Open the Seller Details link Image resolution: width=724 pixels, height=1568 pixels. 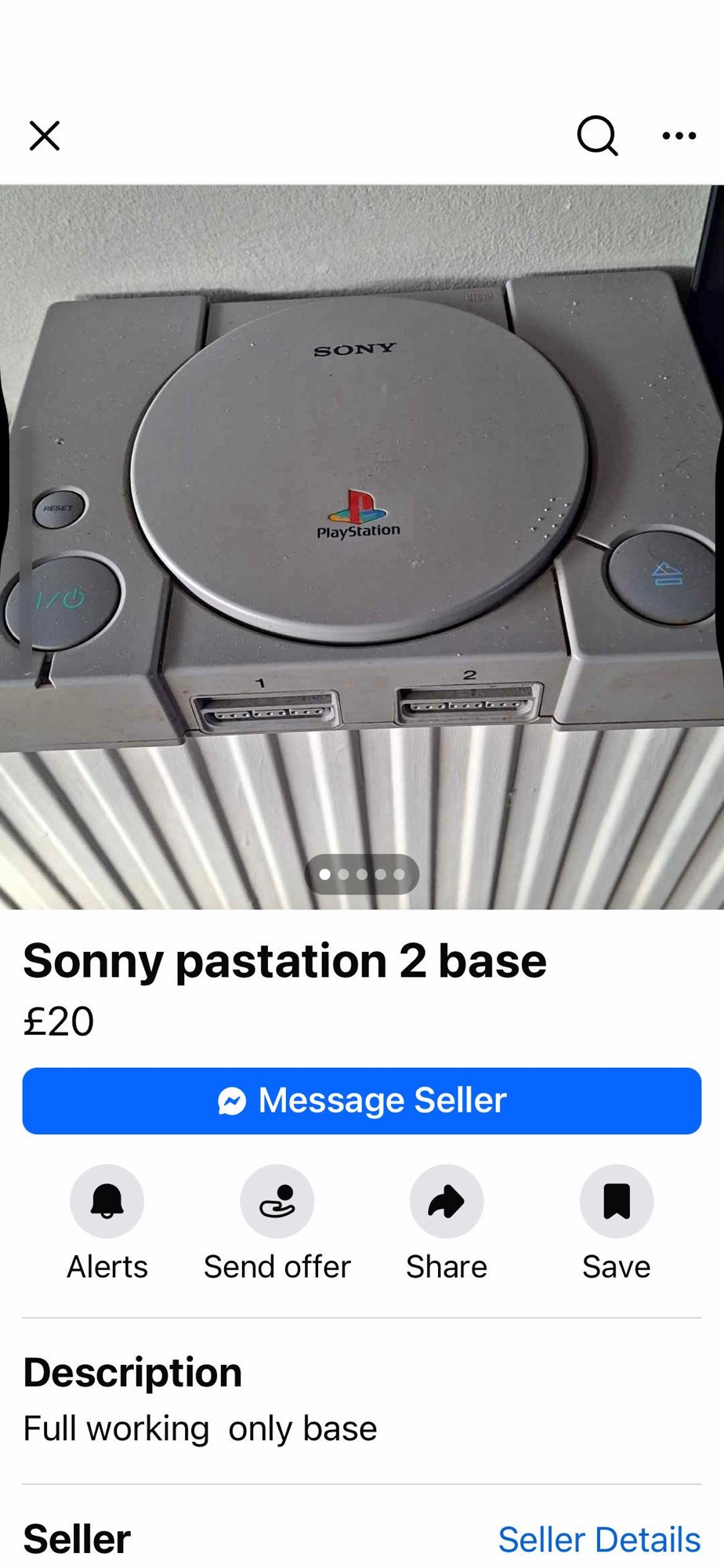599,1539
